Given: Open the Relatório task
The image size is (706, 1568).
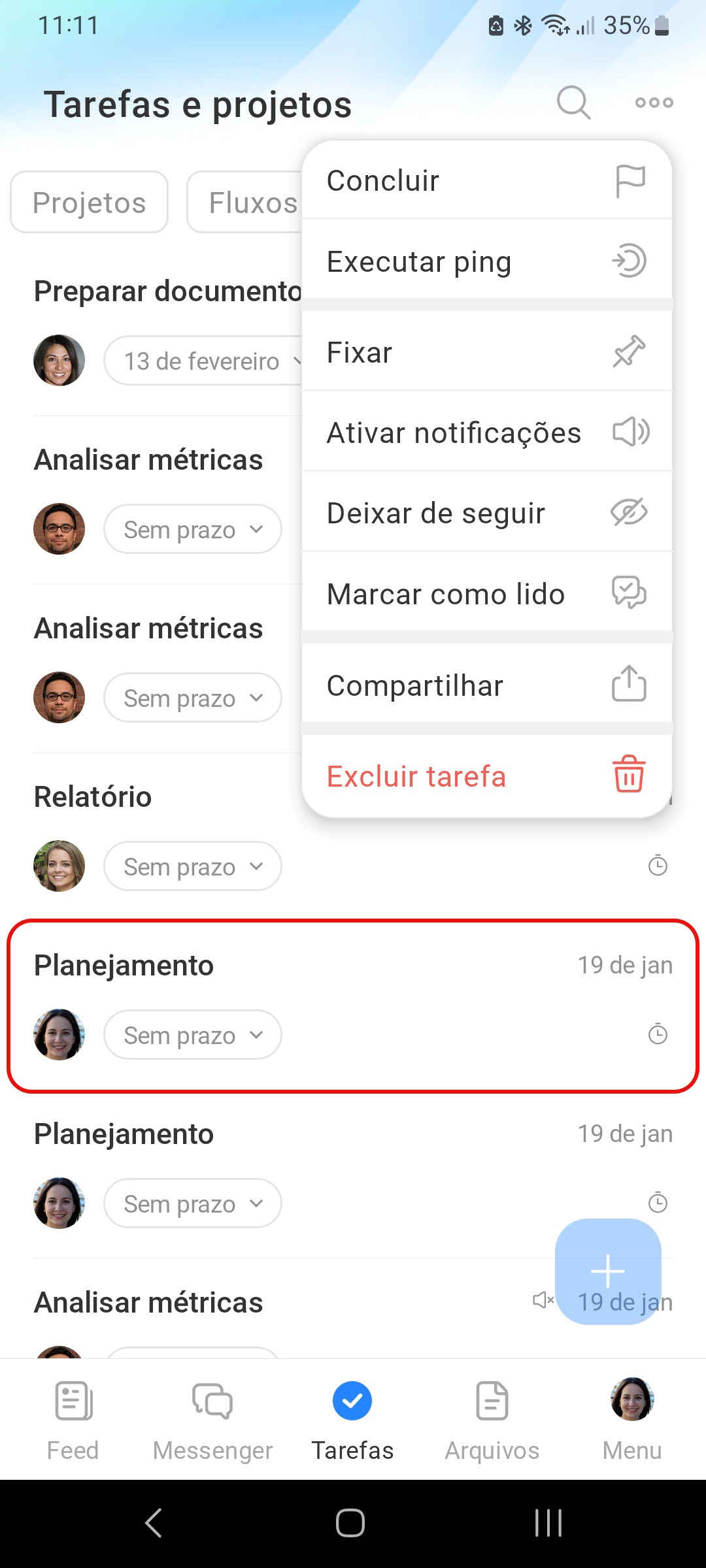Looking at the screenshot, I should coord(93,797).
